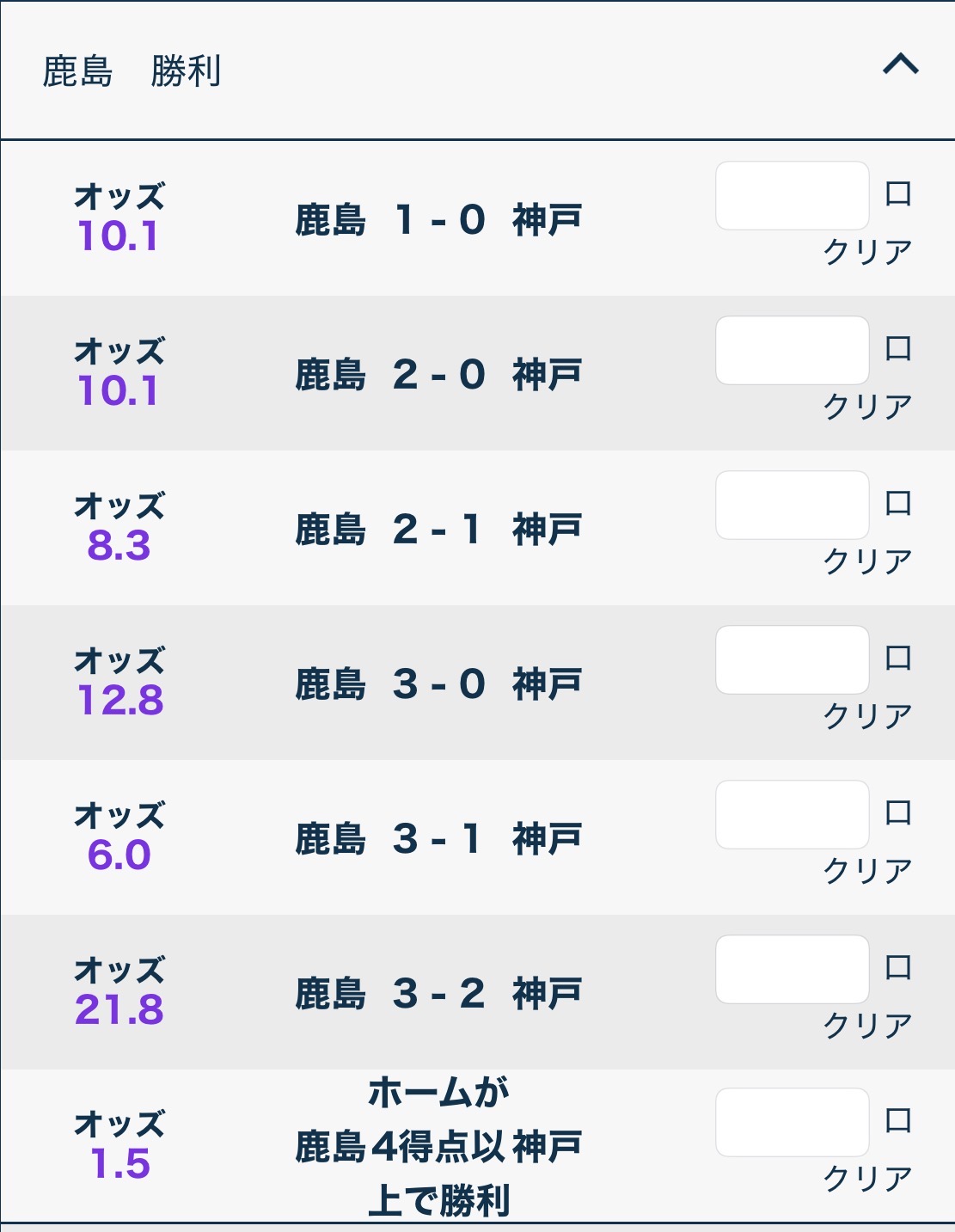Enter amount field for 鹿島 3-0 神戸
Viewport: 955px width, 1232px height.
pos(792,660)
